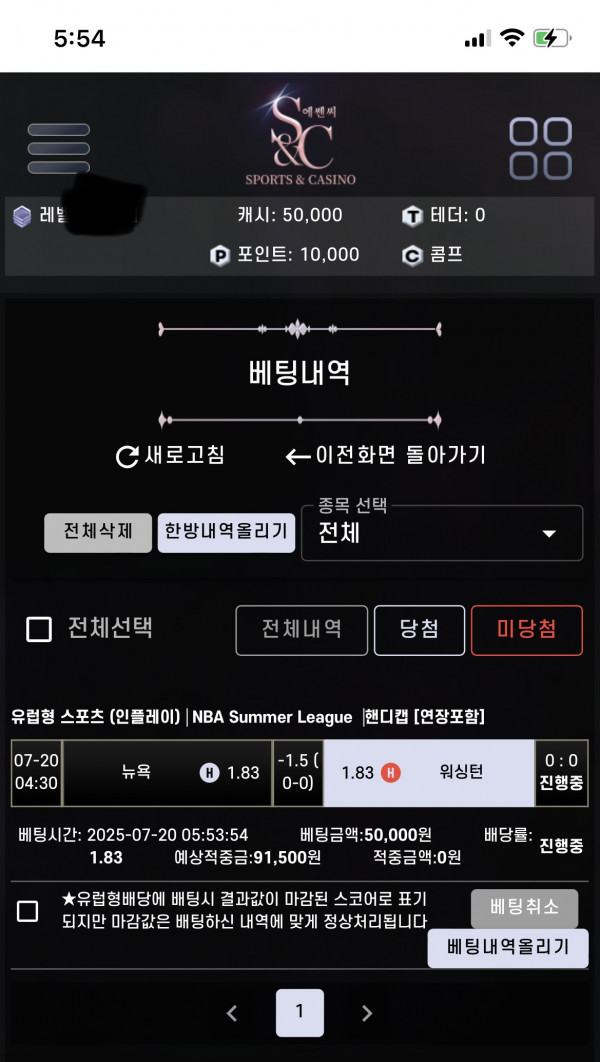Open the hamburger menu
The height and width of the screenshot is (1062, 600).
(58, 148)
